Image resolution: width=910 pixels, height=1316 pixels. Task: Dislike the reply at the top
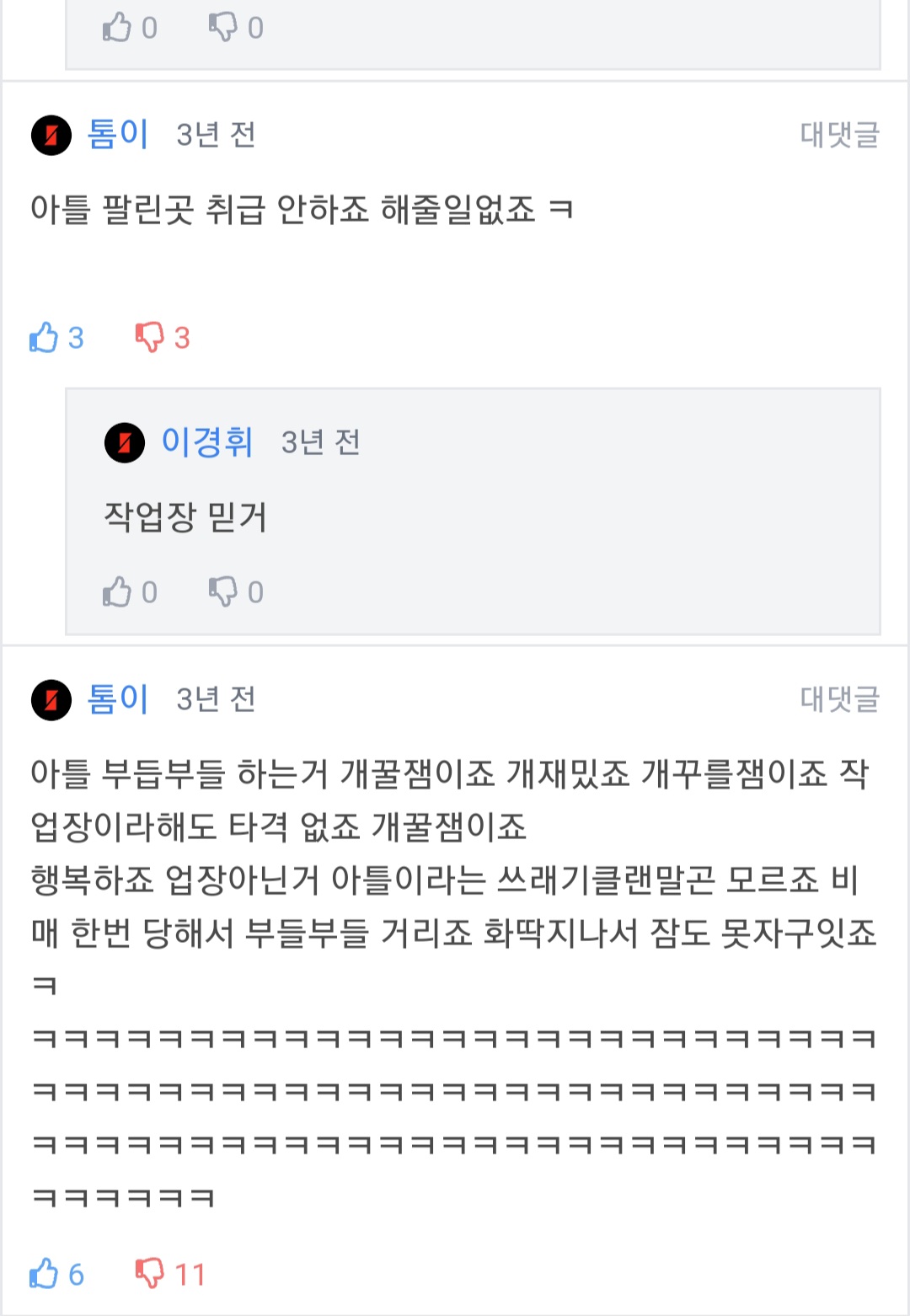(224, 27)
